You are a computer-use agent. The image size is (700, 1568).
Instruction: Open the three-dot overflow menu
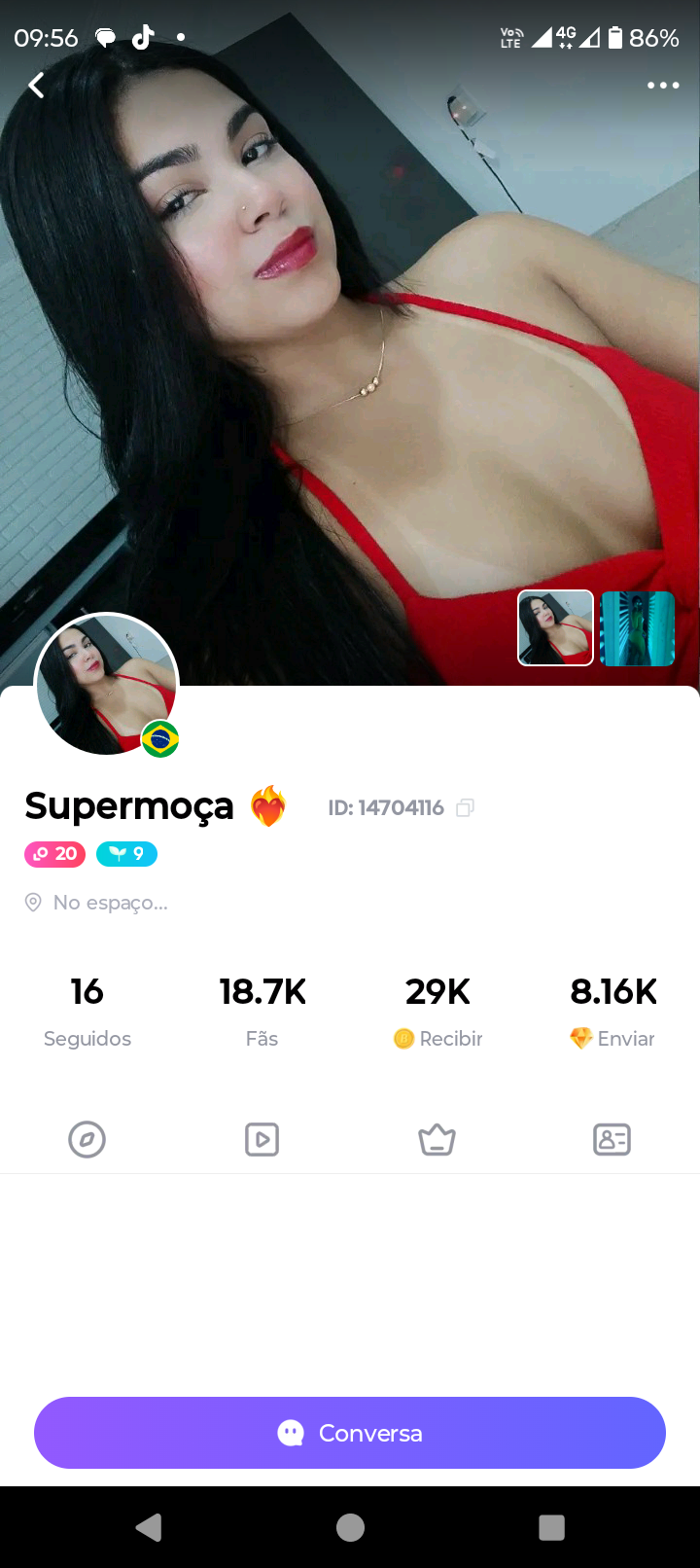(663, 86)
